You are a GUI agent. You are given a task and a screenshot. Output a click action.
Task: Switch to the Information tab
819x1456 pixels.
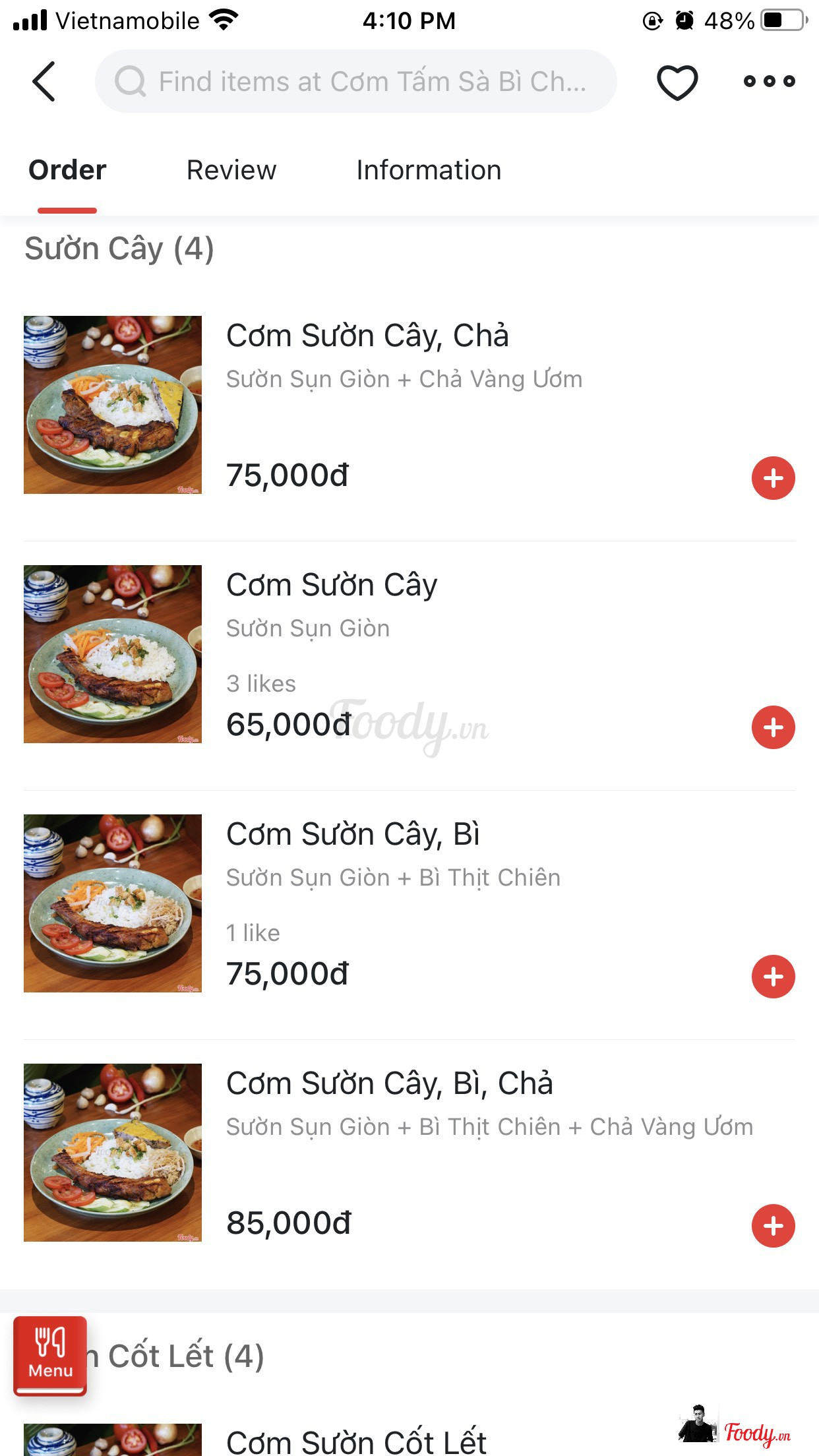pyautogui.click(x=429, y=170)
